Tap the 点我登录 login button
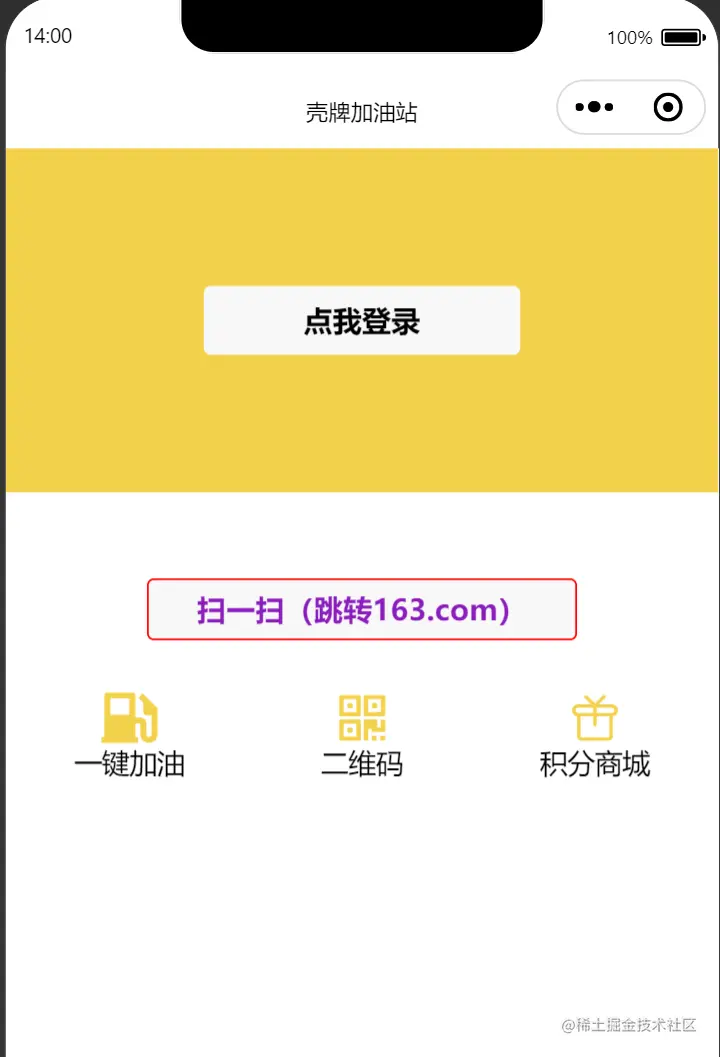Viewport: 720px width, 1057px height. [x=361, y=321]
